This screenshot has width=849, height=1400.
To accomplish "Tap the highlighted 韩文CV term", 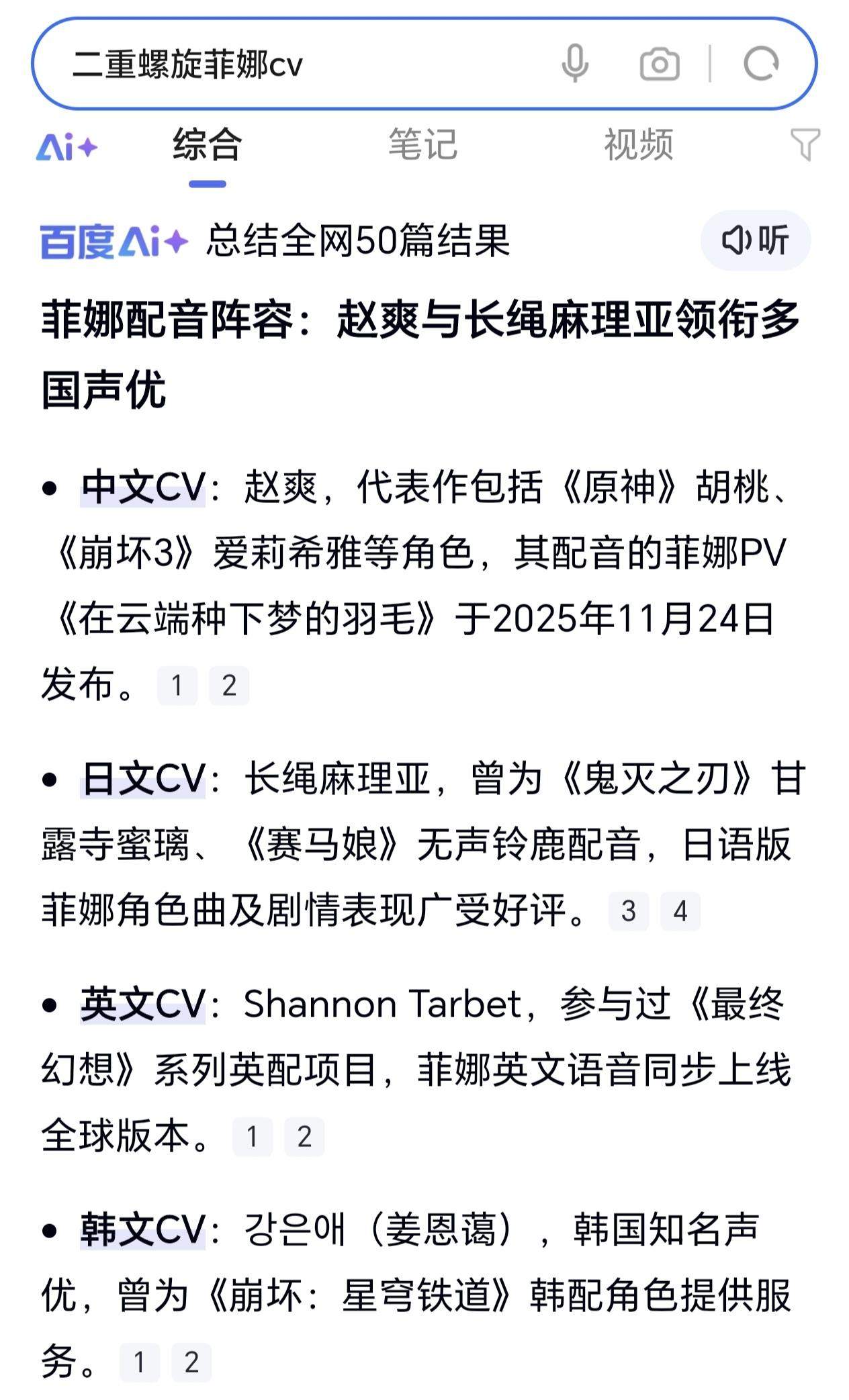I will (142, 1229).
